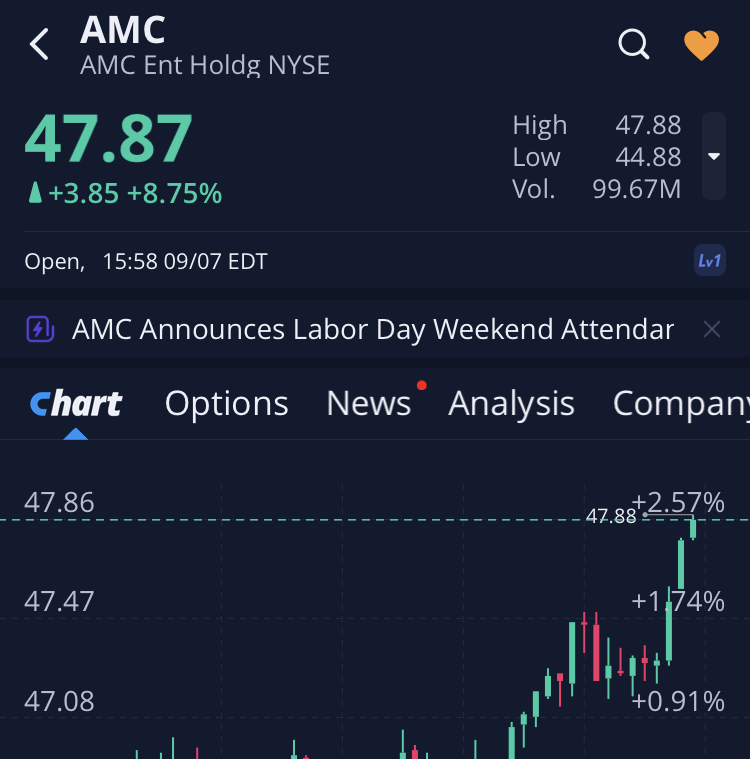Switch to the Options tab
Image resolution: width=750 pixels, height=759 pixels.
(226, 403)
